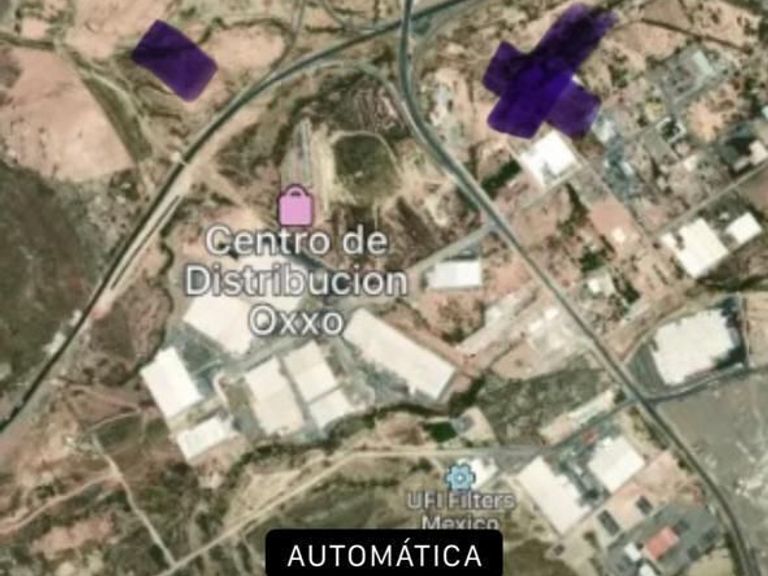The image size is (768, 576).
Task: Open the Centro de Distribucion Oxxo map pin
Action: point(295,207)
